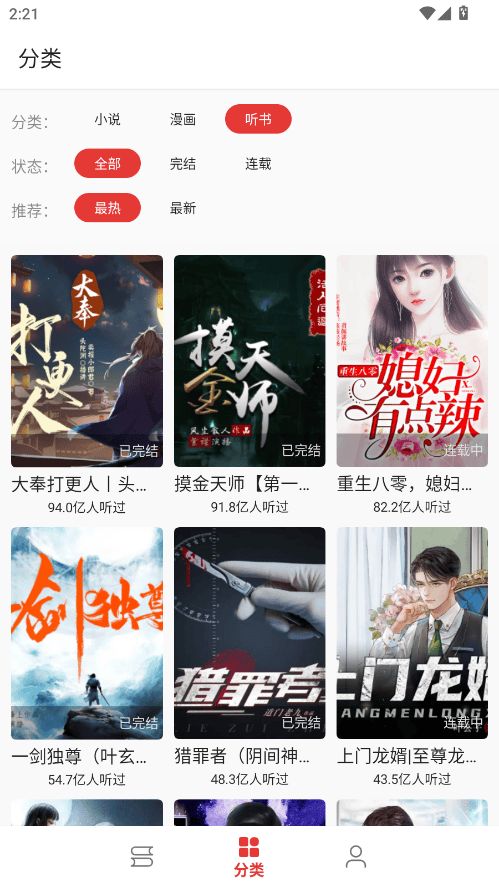The width and height of the screenshot is (499, 887).
Task: Switch category to 漫画
Action: [183, 119]
